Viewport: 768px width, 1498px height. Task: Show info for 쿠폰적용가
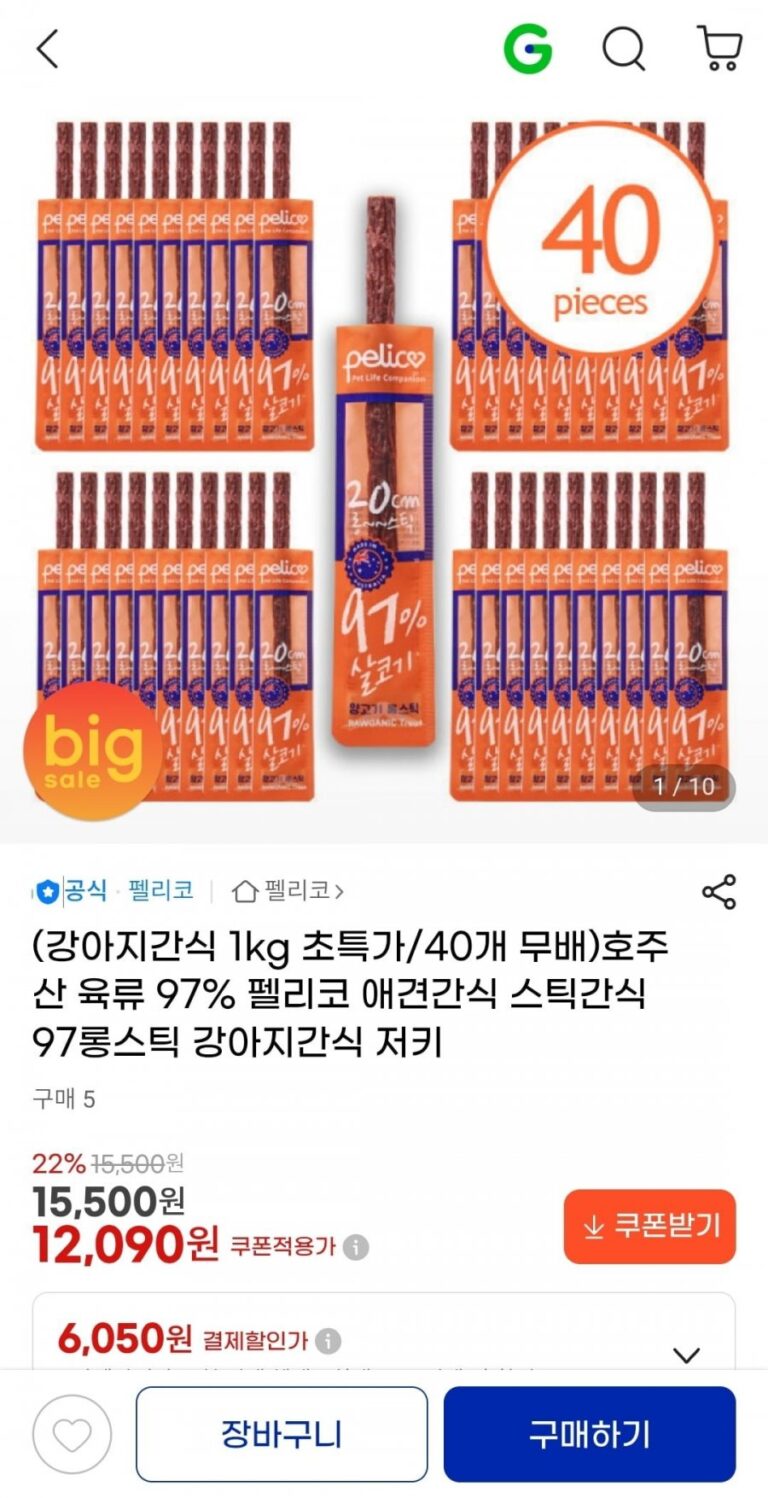[355, 1247]
